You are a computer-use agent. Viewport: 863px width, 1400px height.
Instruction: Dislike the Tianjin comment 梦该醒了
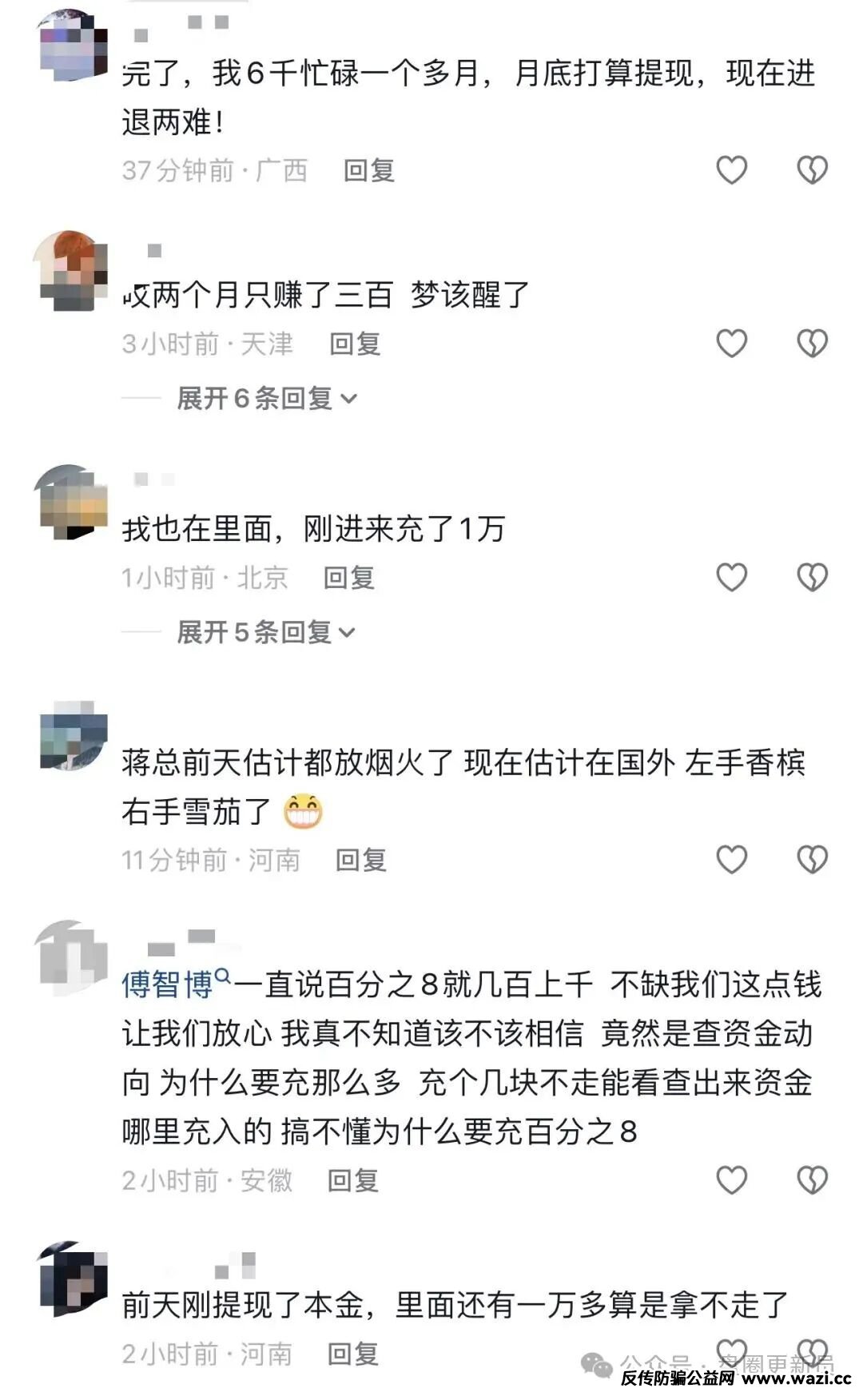point(812,344)
